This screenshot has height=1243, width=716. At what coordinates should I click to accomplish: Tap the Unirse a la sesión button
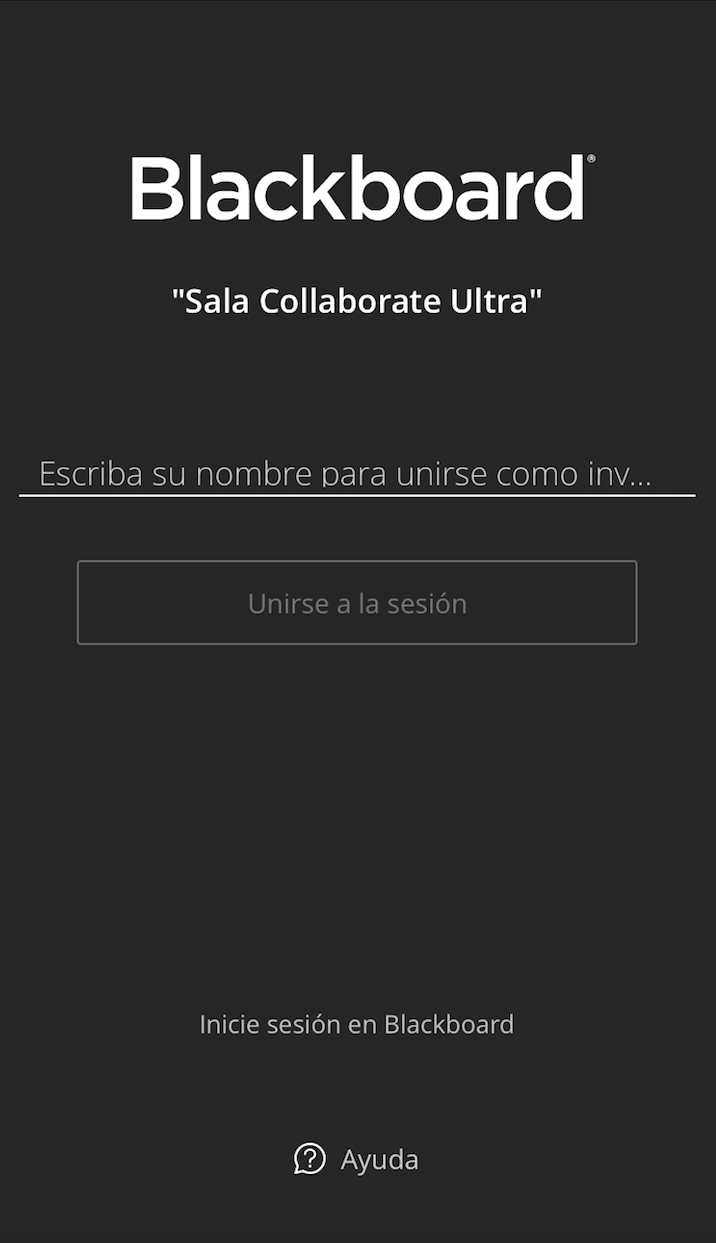coord(357,602)
